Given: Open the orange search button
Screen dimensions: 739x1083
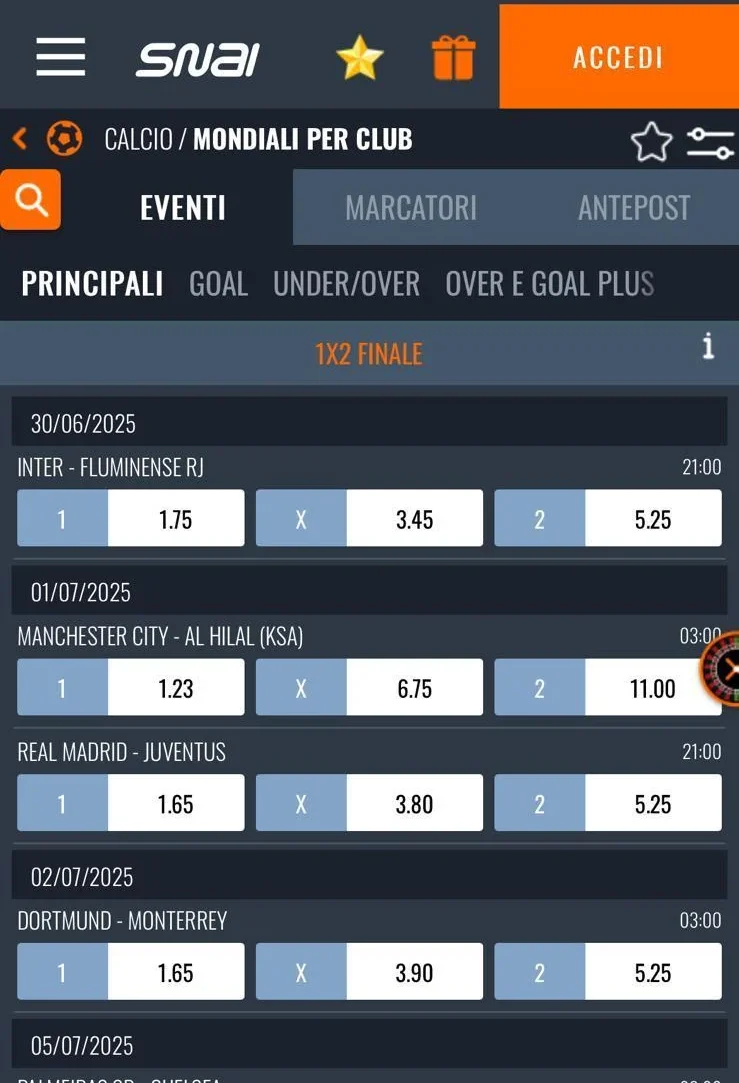Looking at the screenshot, I should (x=31, y=200).
